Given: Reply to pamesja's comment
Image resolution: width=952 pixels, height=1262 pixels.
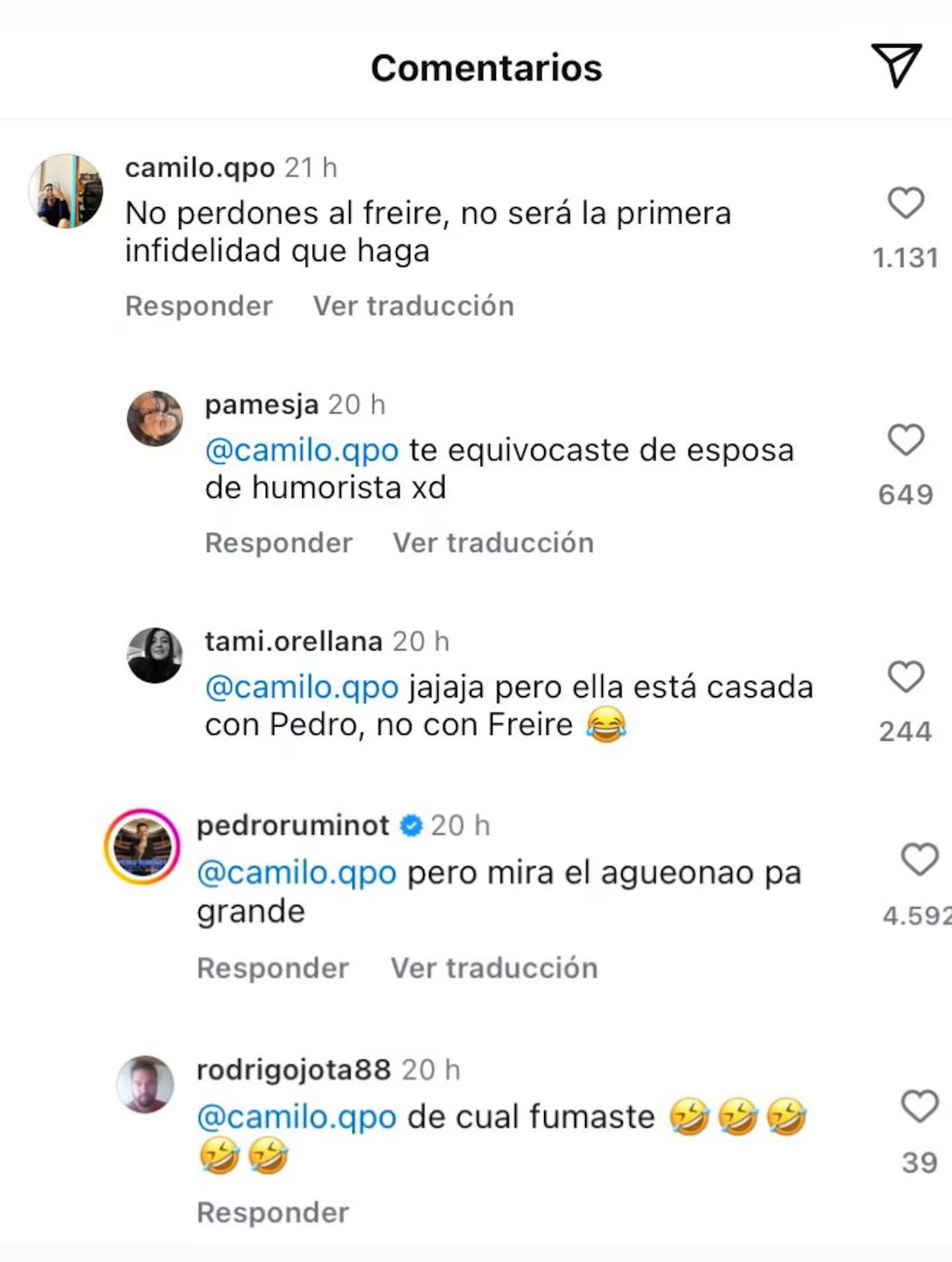Looking at the screenshot, I should pos(278,543).
